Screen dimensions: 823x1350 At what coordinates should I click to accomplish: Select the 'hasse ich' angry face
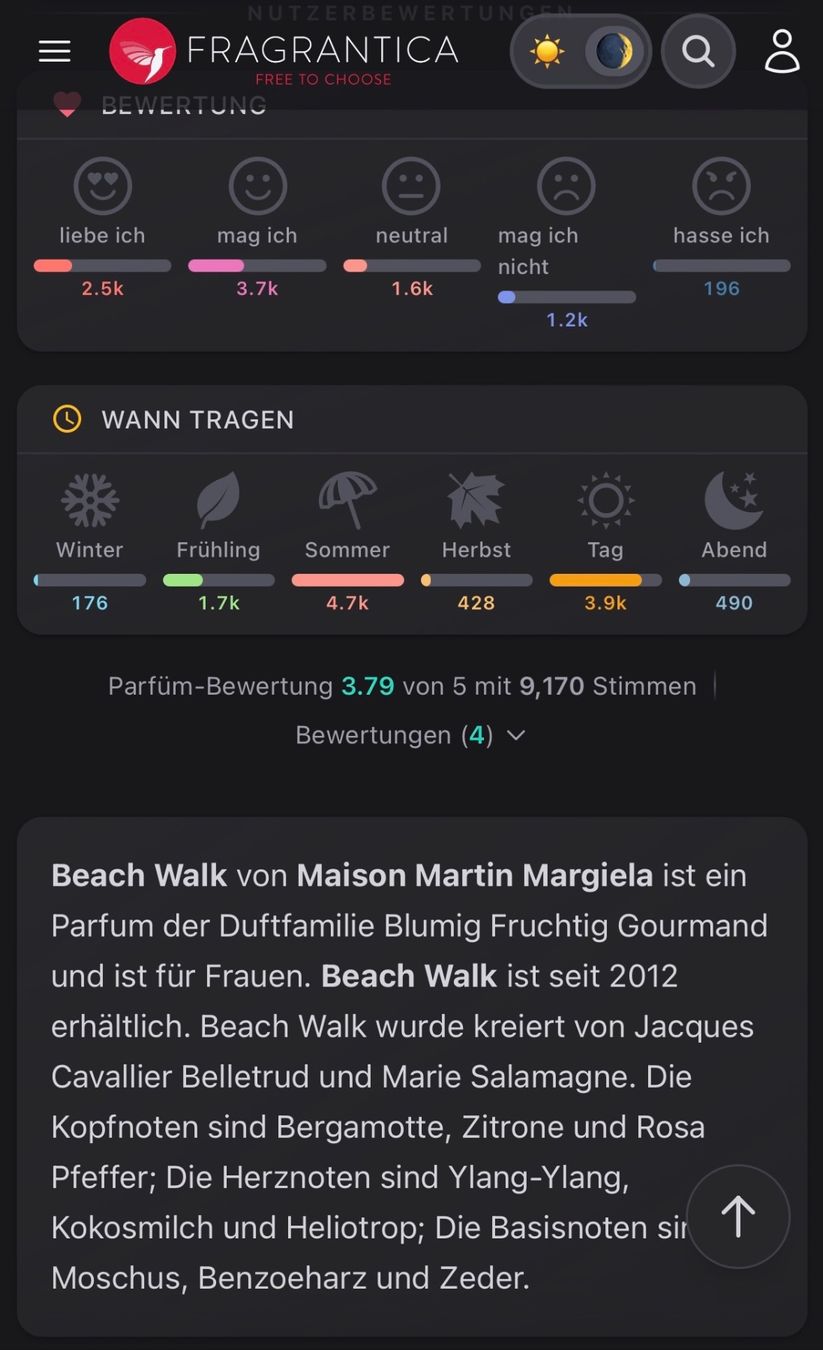coord(721,186)
